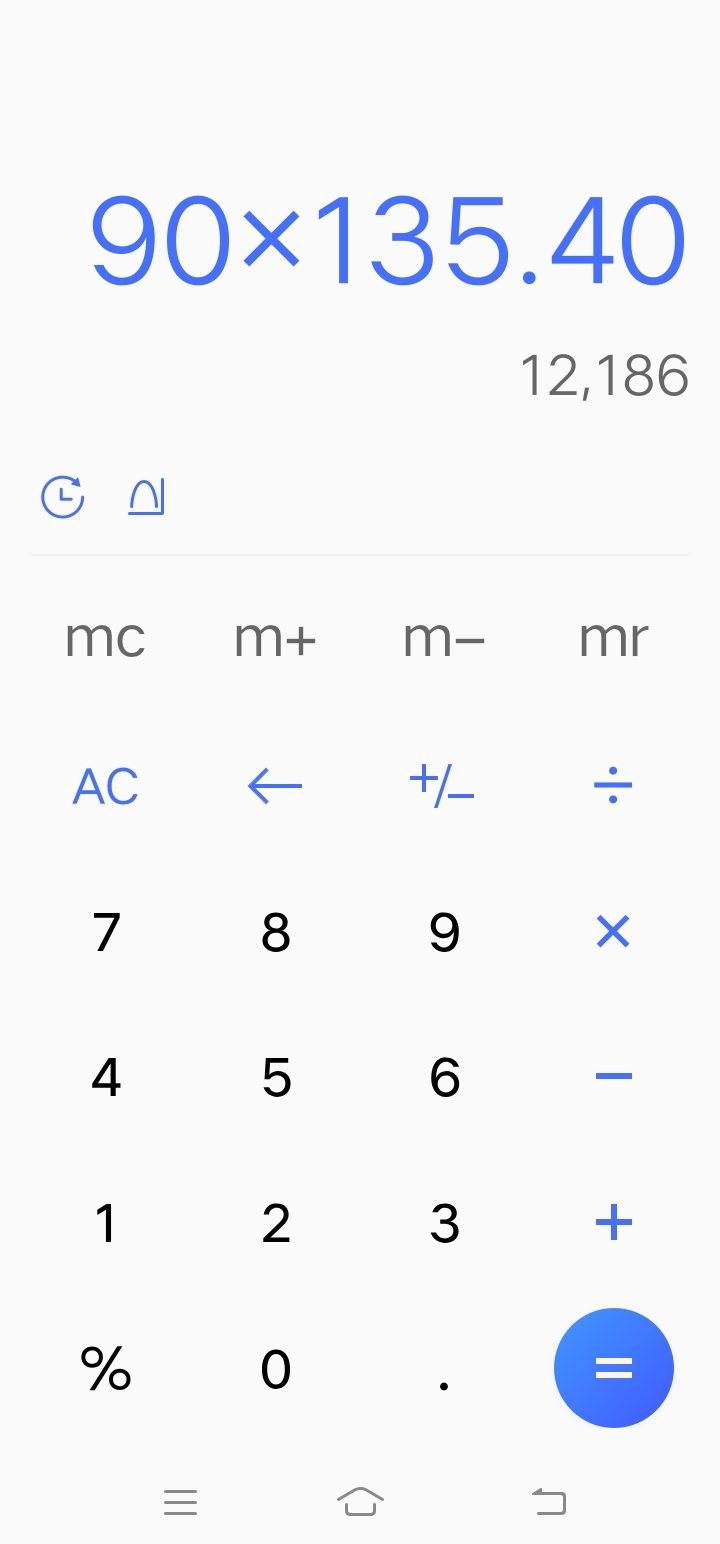Enter the digit 0
The image size is (720, 1544).
pyautogui.click(x=276, y=1368)
